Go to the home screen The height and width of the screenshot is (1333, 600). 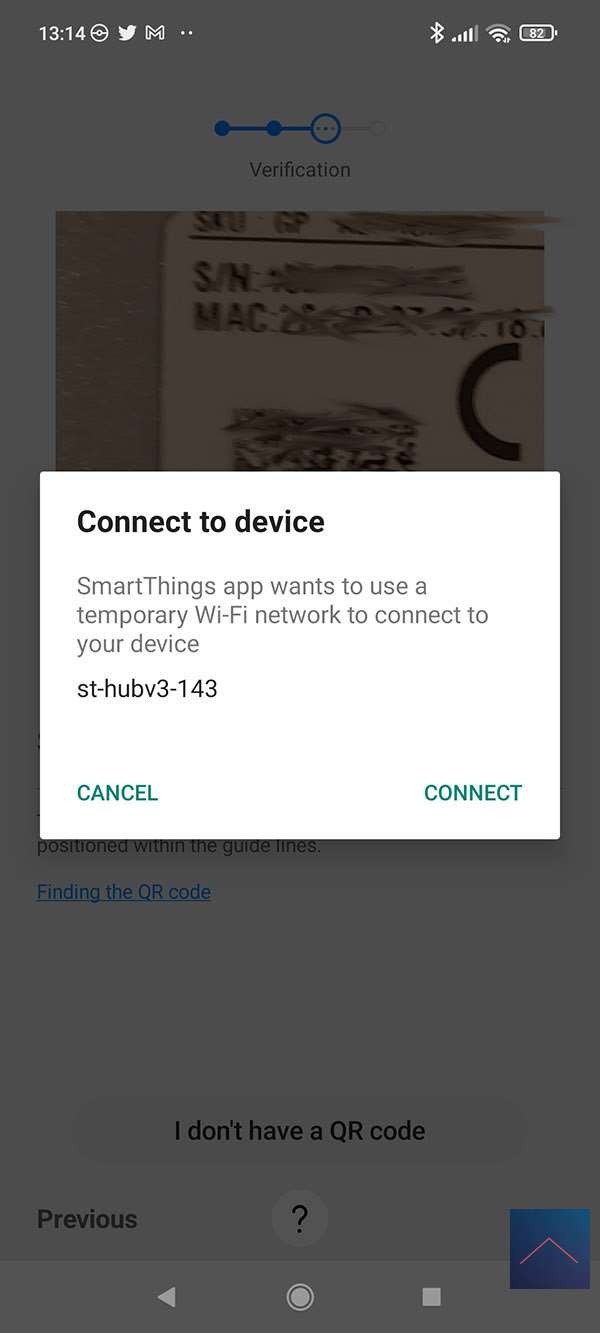(299, 1297)
